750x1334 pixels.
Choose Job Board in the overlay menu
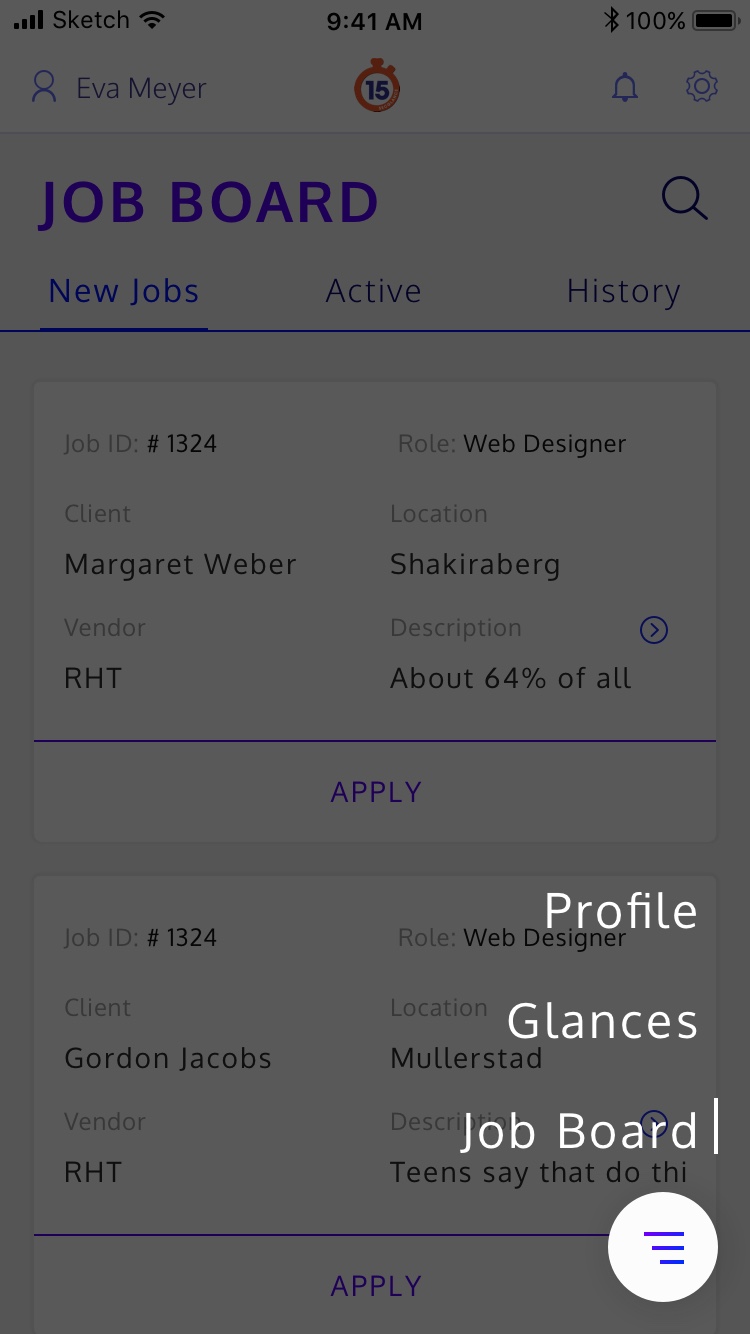click(579, 1131)
